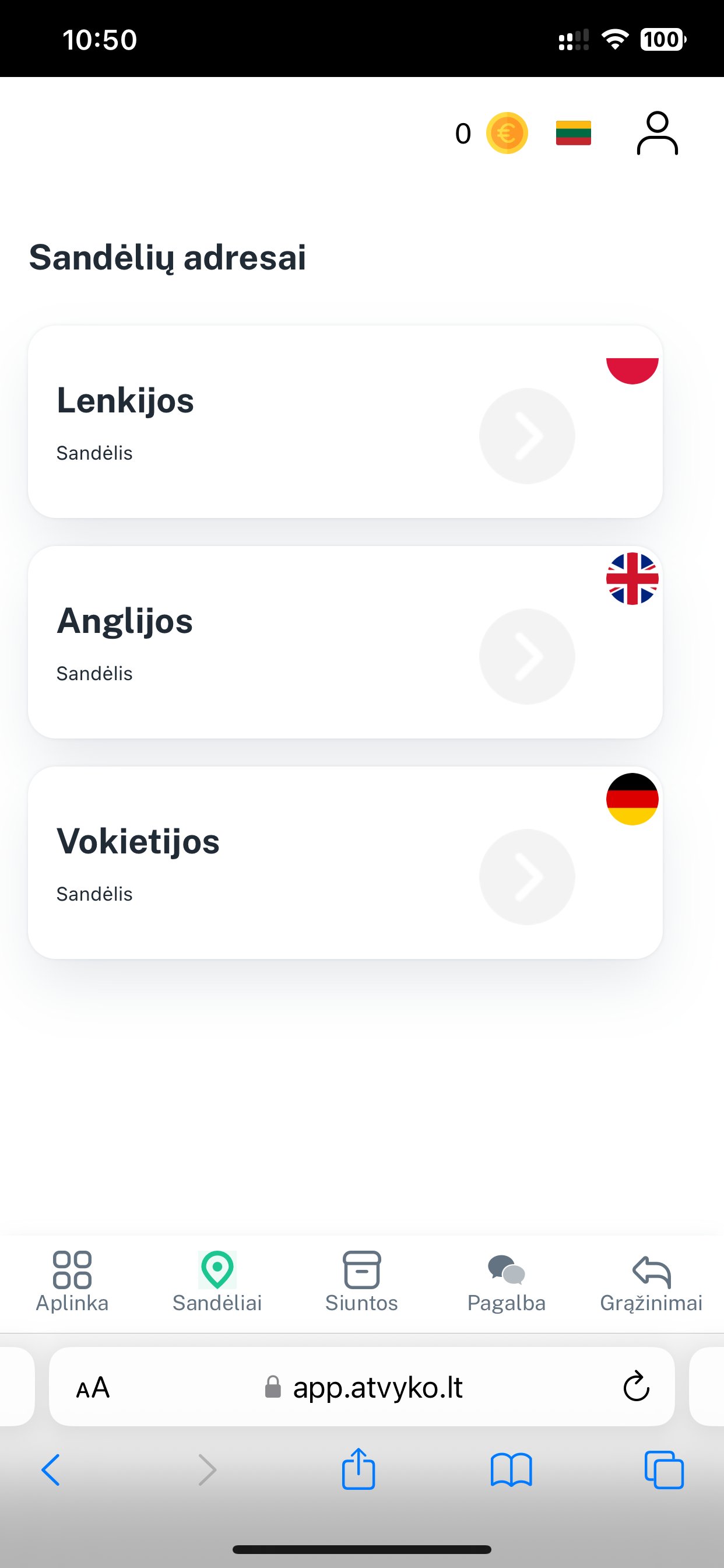Reload the page

tap(637, 1387)
